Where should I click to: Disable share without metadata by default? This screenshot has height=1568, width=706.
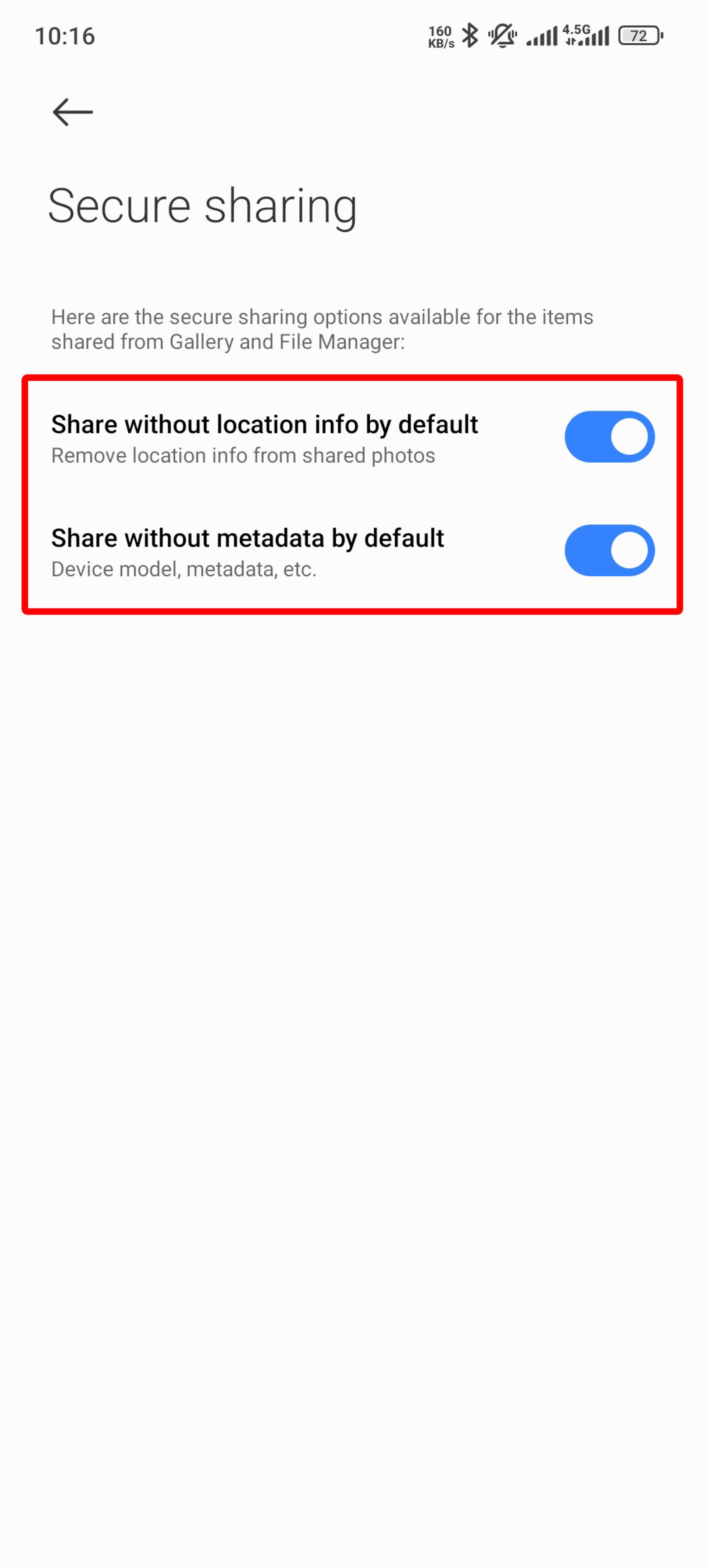[x=609, y=550]
